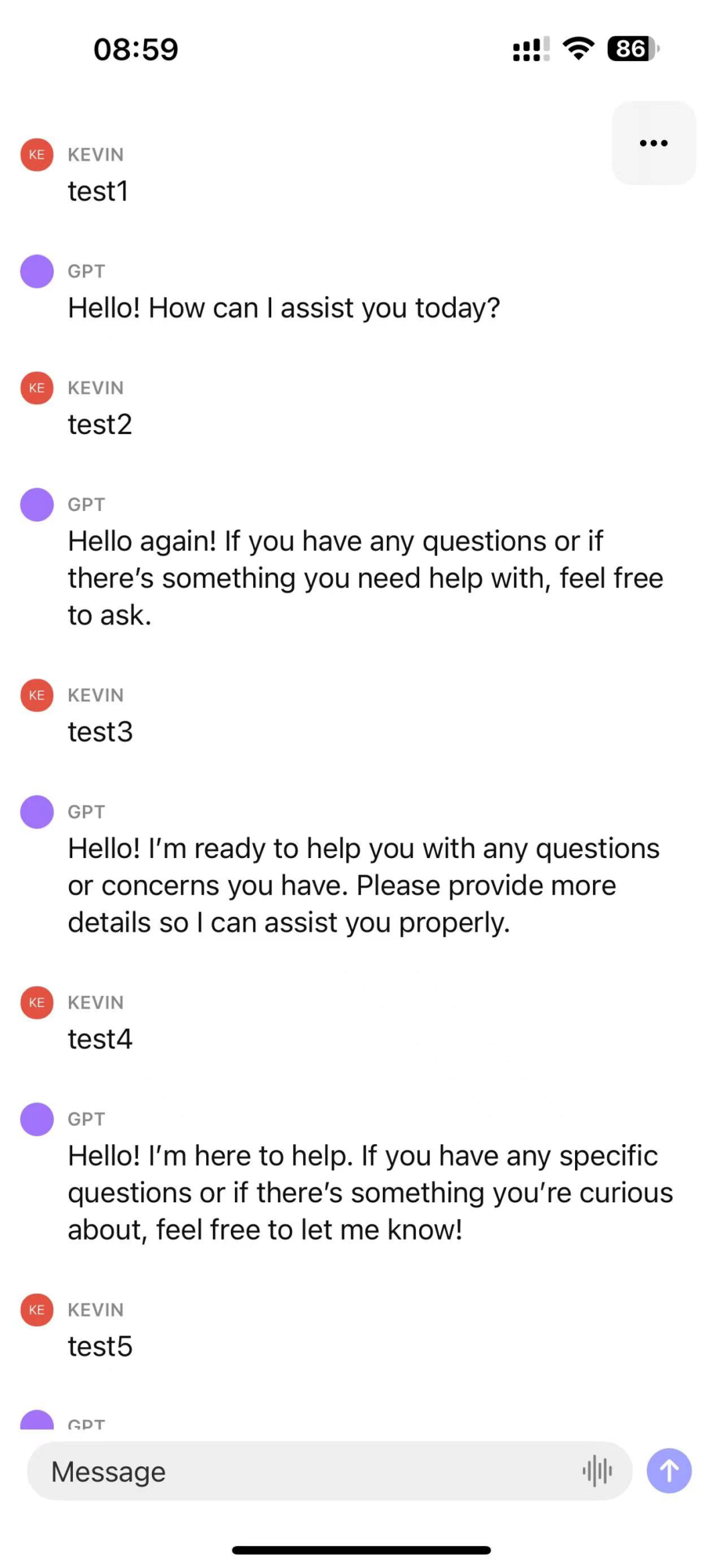Send the message with the arrow button
The image size is (723, 1568).
669,1471
